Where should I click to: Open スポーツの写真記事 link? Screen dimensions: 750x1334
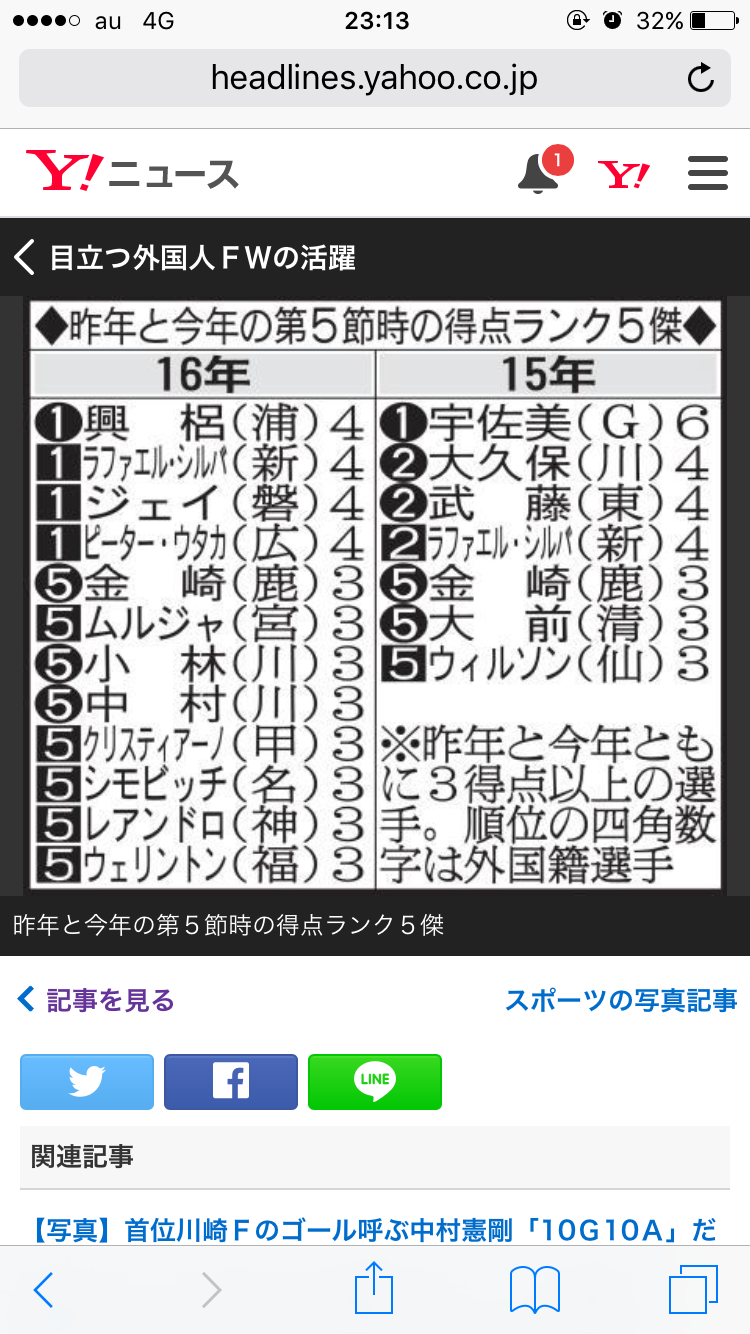click(x=620, y=999)
